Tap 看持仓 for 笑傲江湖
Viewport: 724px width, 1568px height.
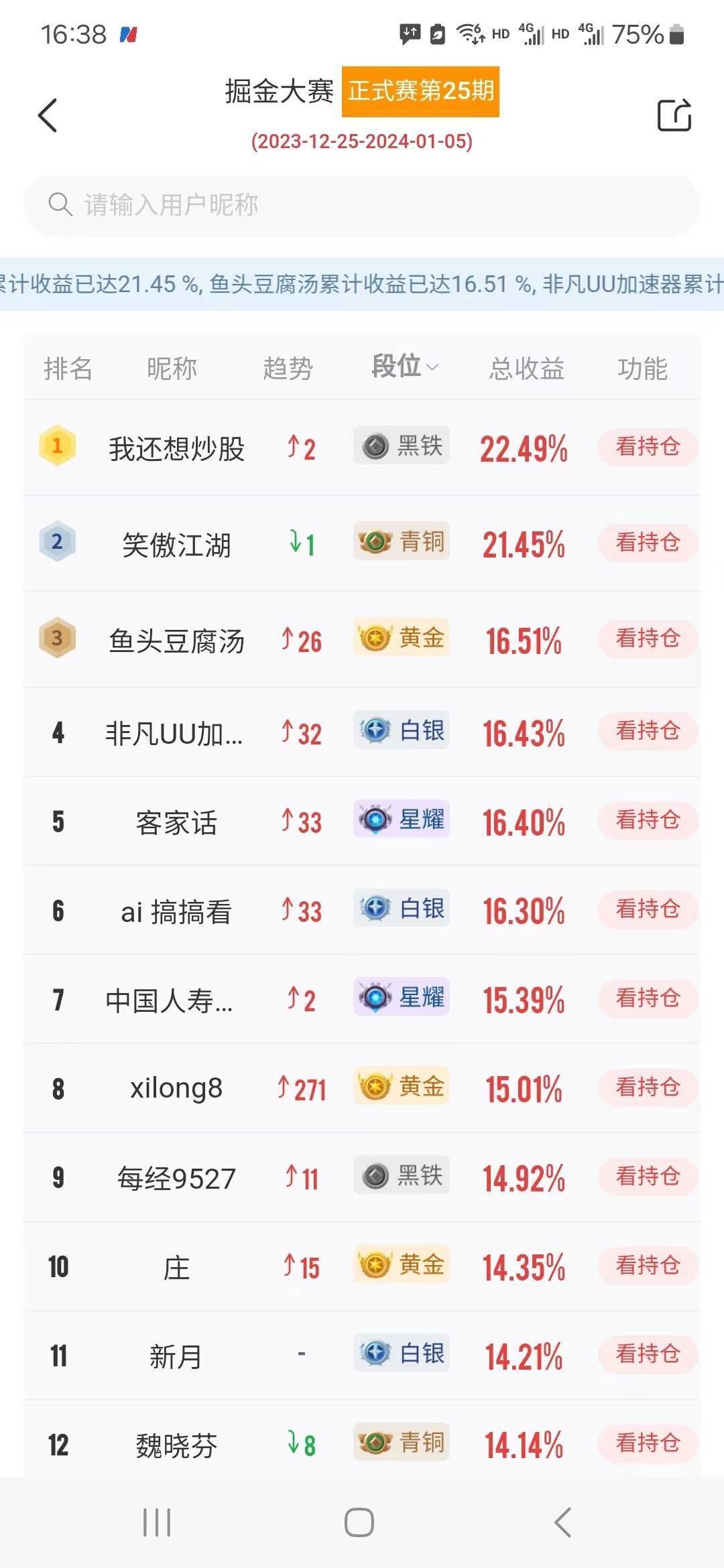648,543
